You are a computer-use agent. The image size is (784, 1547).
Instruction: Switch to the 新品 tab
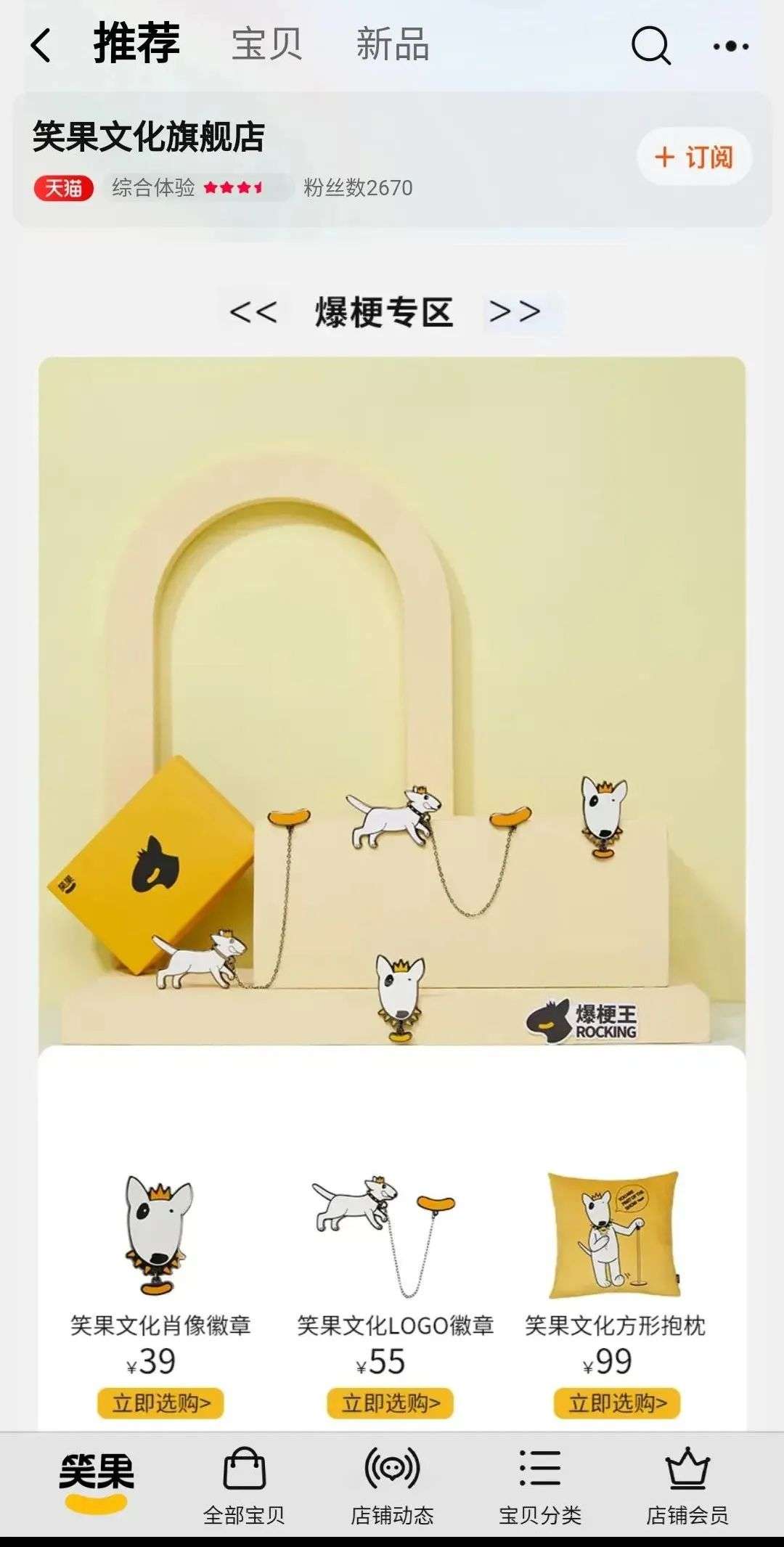tap(392, 44)
